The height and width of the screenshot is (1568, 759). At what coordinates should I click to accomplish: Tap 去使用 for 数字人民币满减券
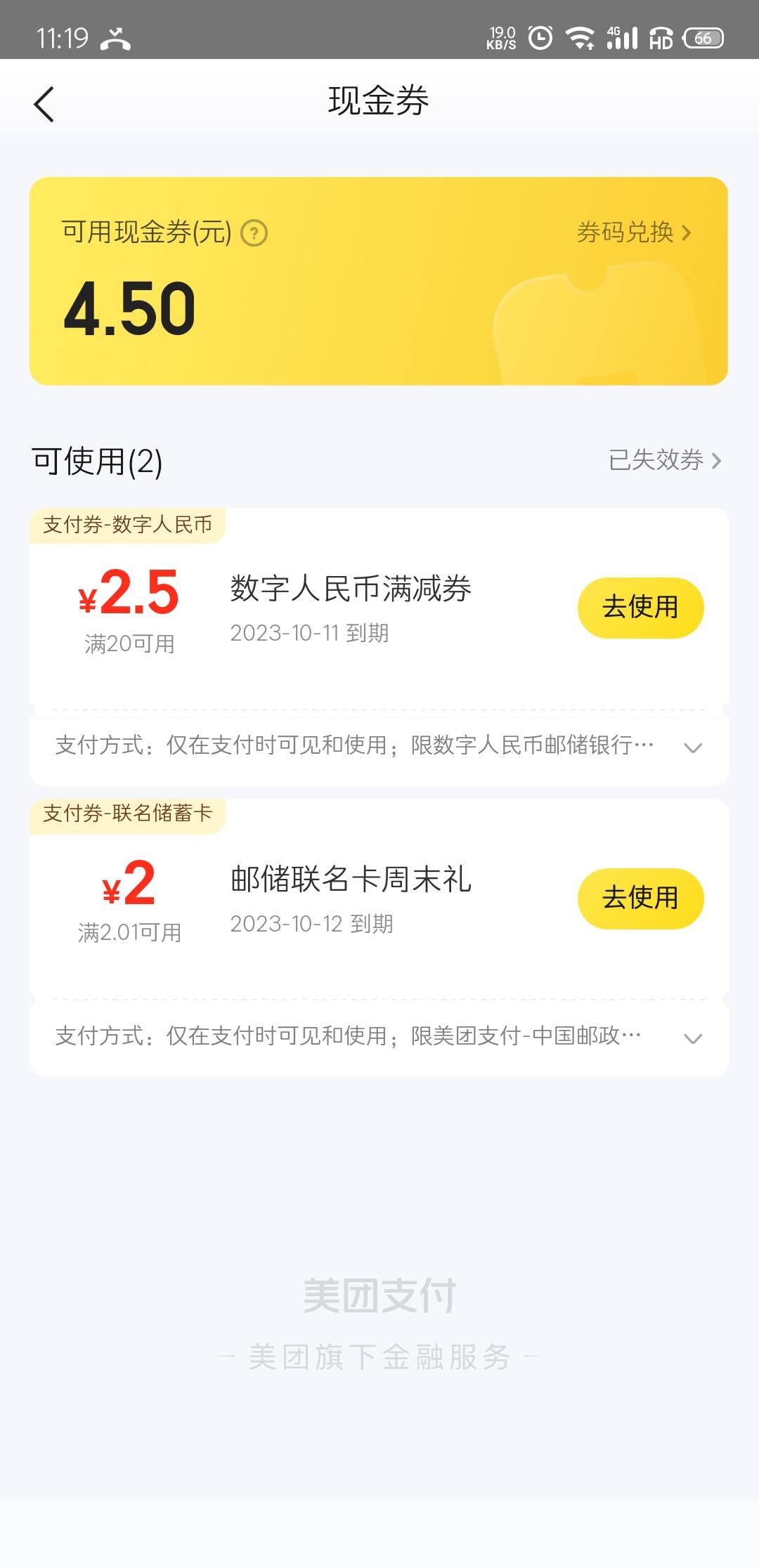[x=640, y=608]
